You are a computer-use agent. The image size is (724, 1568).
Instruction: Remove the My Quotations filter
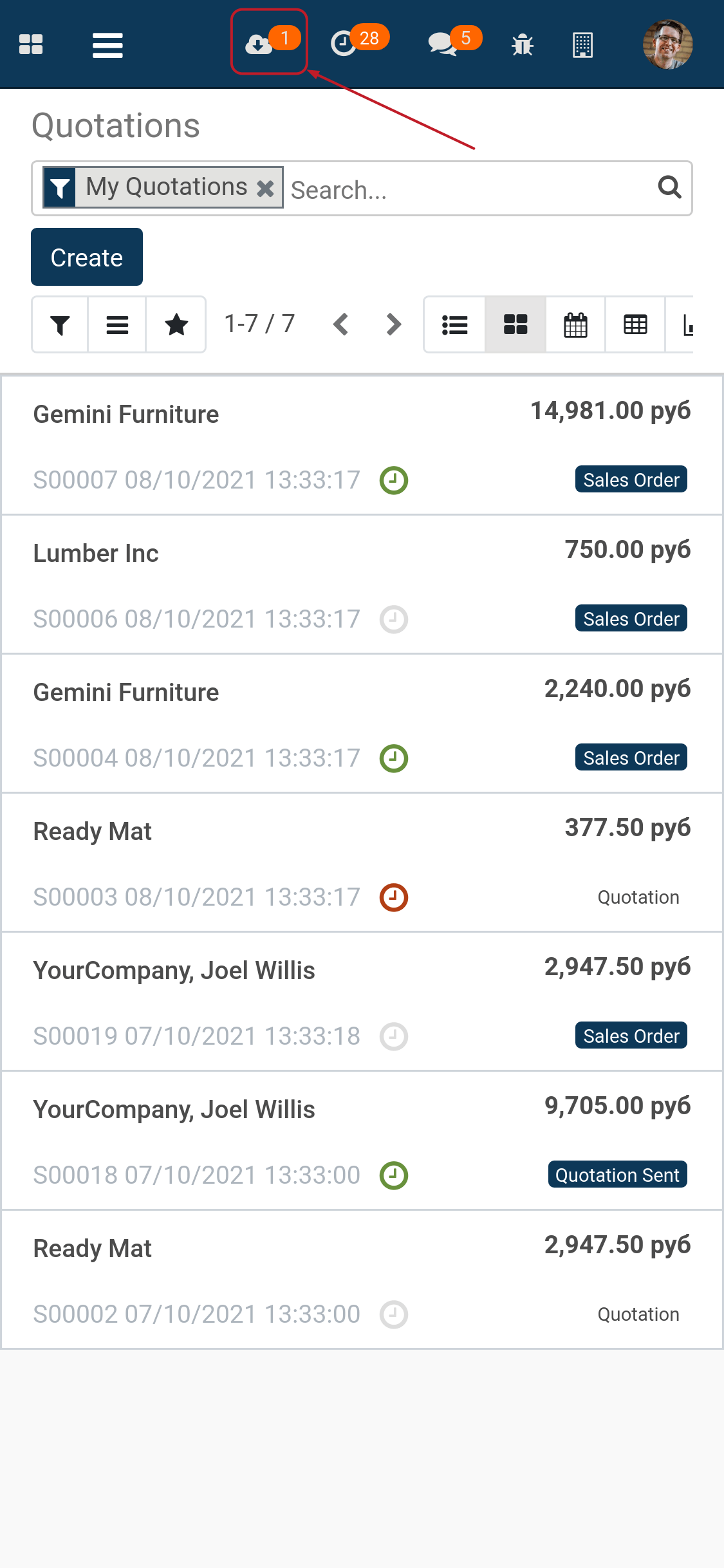pos(265,189)
